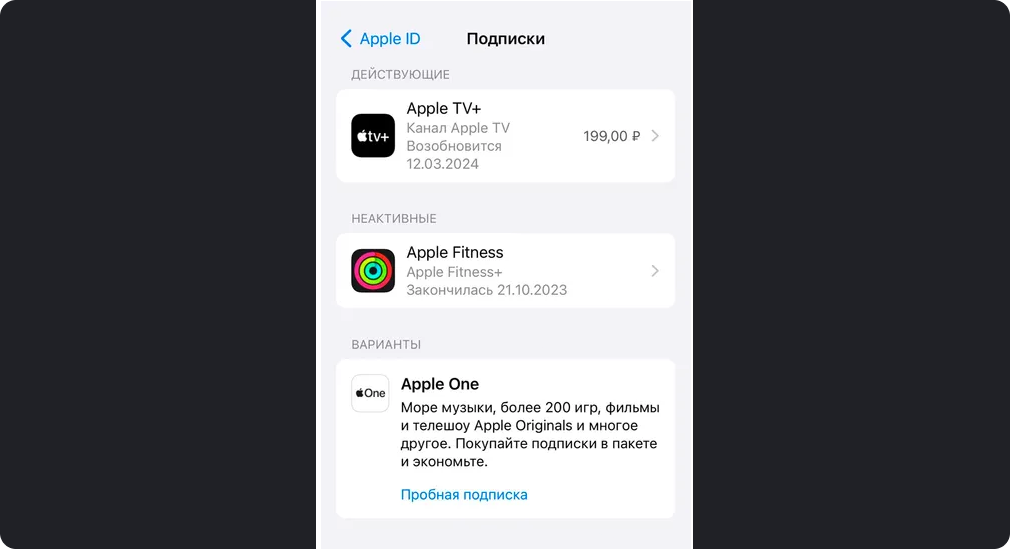The image size is (1010, 549).
Task: Tap the Пробная подписка link for Apple One
Action: tap(464, 495)
